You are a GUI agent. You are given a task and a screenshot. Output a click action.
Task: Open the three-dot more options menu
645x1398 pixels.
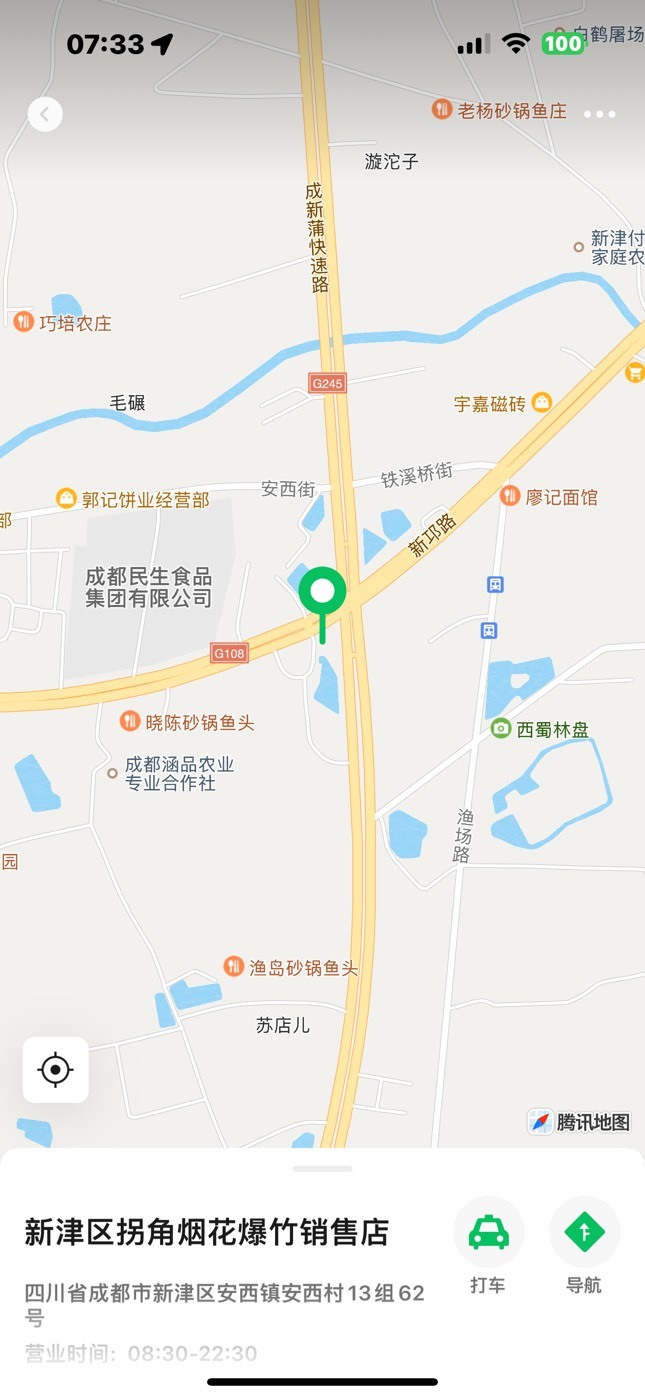(600, 114)
